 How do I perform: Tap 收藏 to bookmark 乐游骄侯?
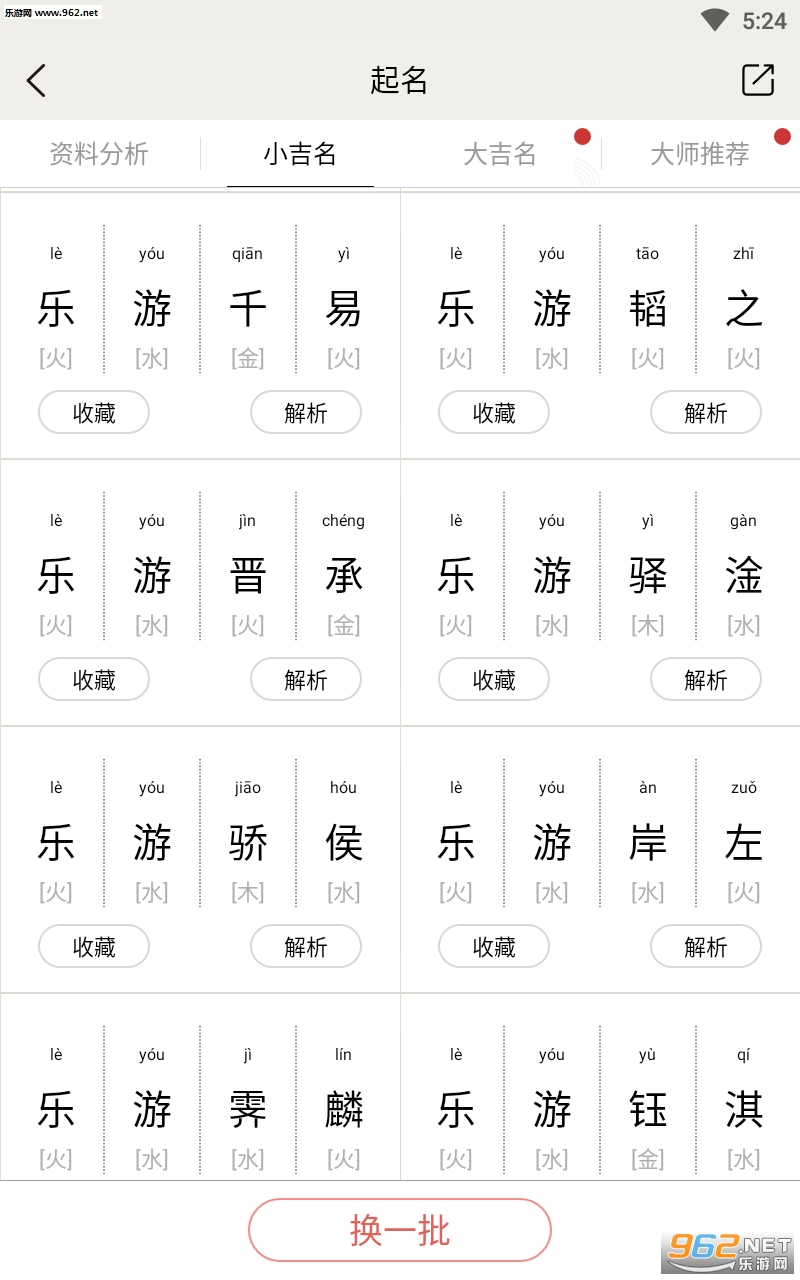94,946
